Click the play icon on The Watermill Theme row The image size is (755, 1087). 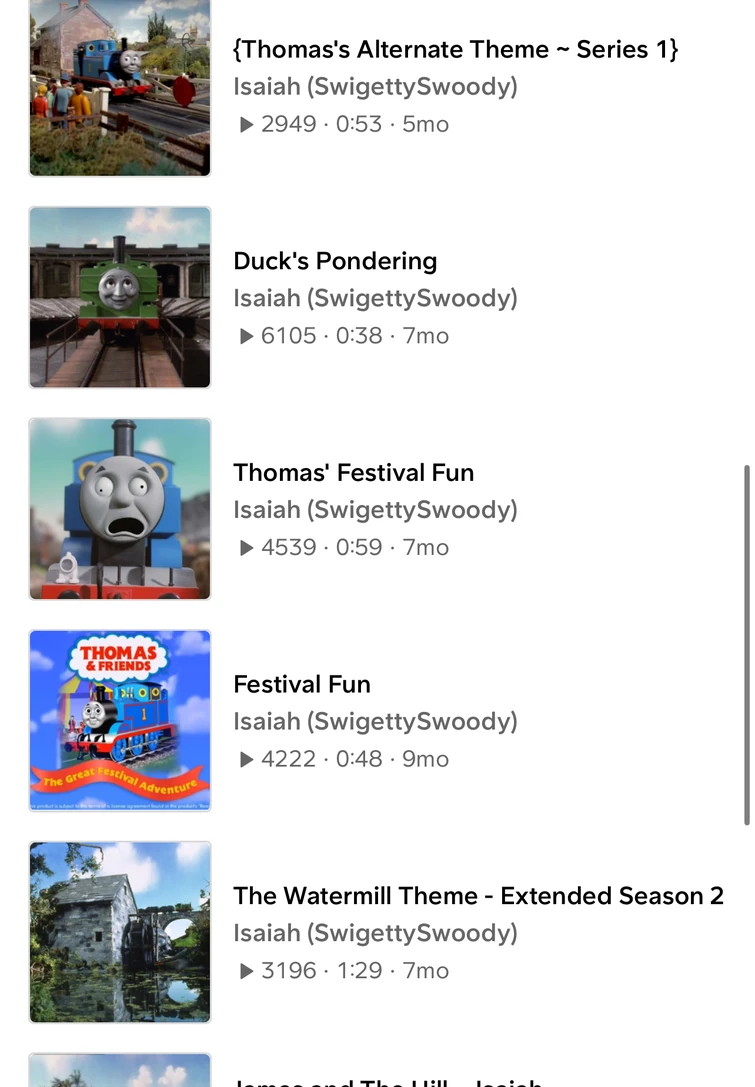click(x=245, y=971)
